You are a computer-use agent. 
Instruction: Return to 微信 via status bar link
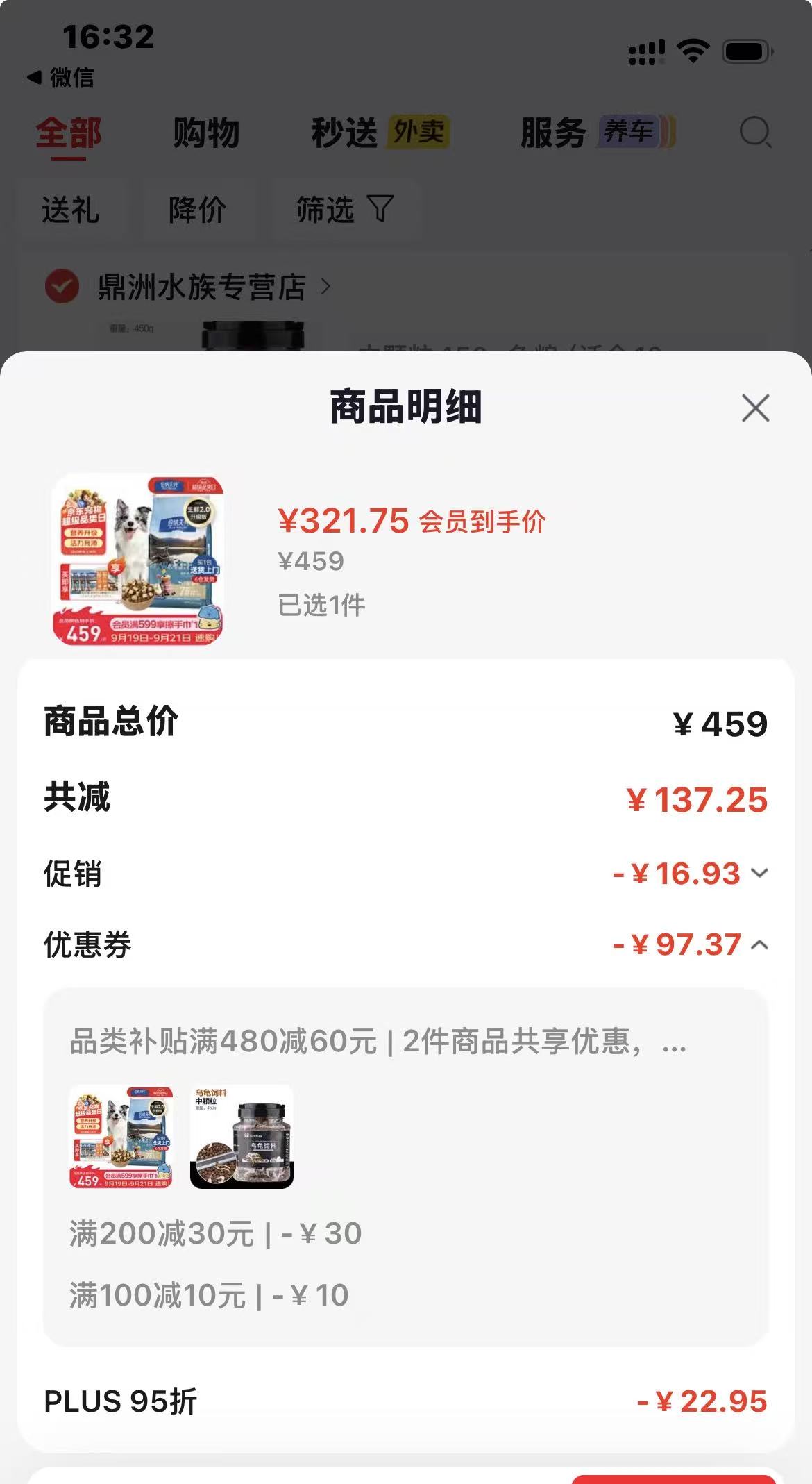click(x=61, y=77)
